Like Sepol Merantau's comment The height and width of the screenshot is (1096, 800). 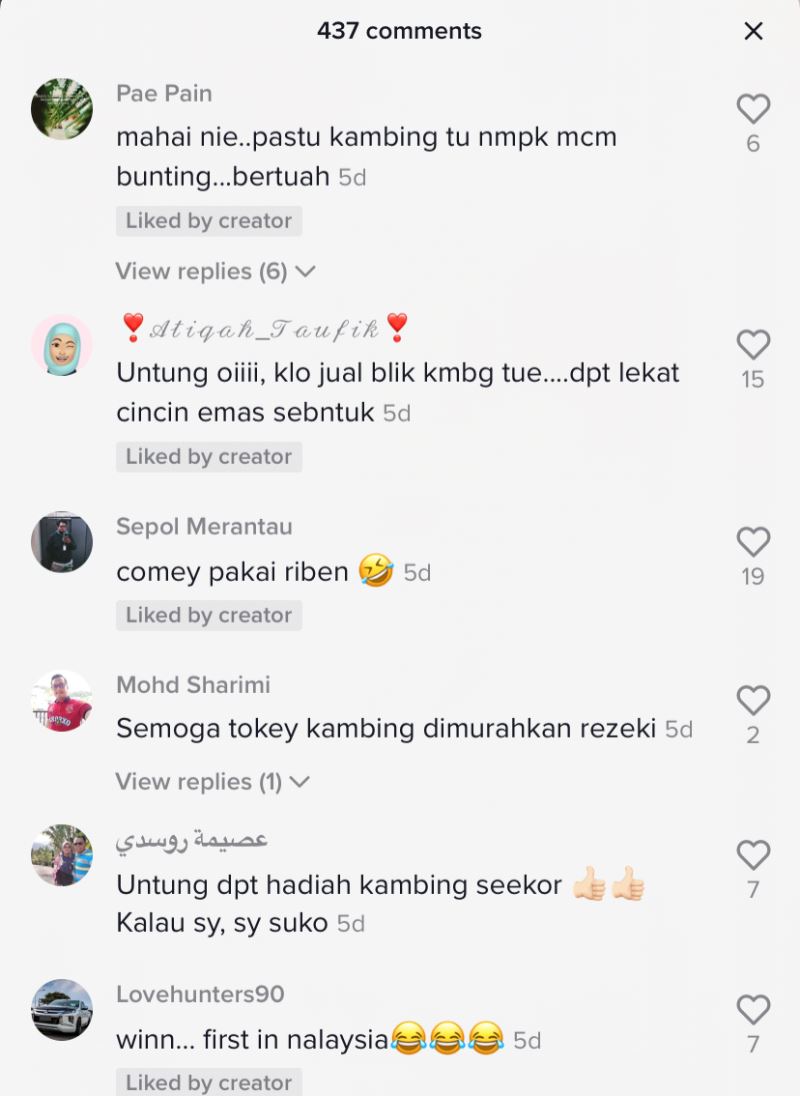tap(753, 542)
